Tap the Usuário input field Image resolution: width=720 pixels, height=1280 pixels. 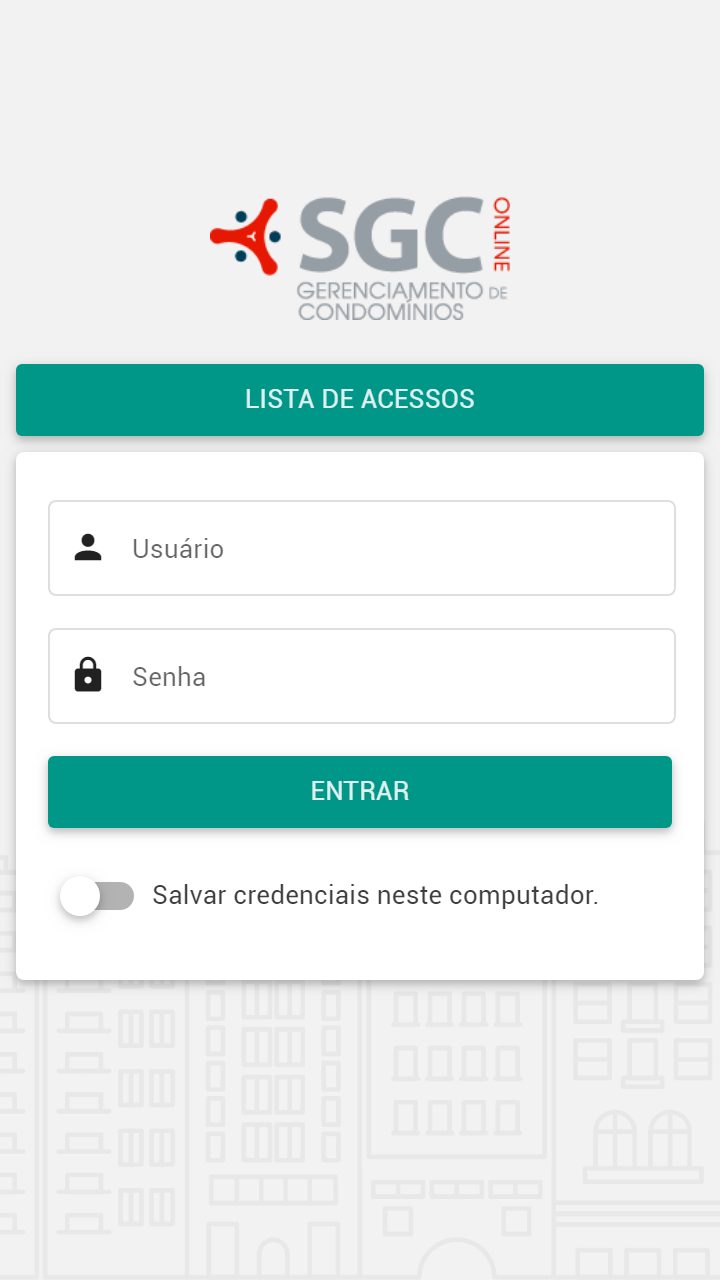[362, 548]
